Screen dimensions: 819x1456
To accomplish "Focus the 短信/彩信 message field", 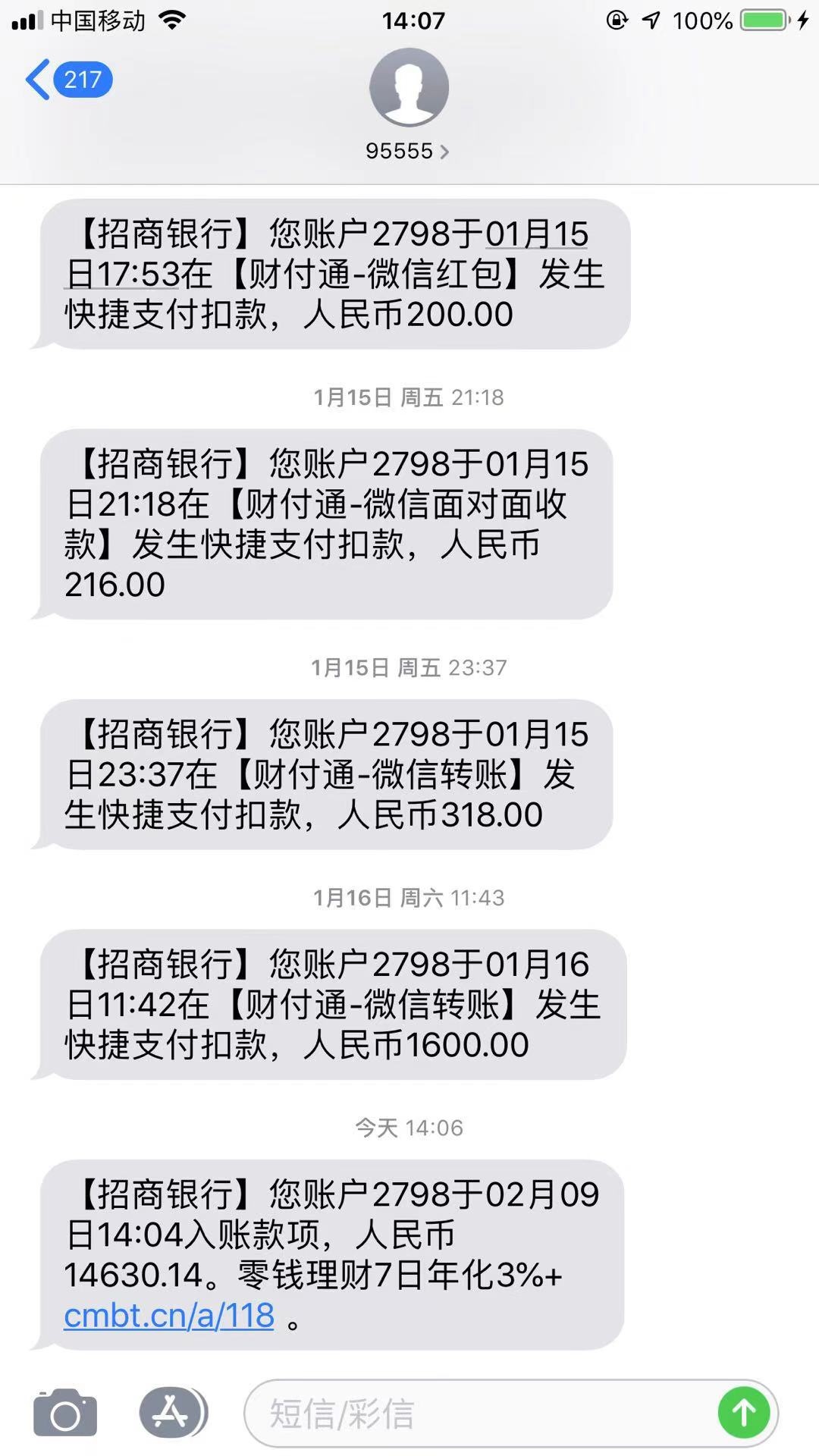I will tap(485, 1414).
